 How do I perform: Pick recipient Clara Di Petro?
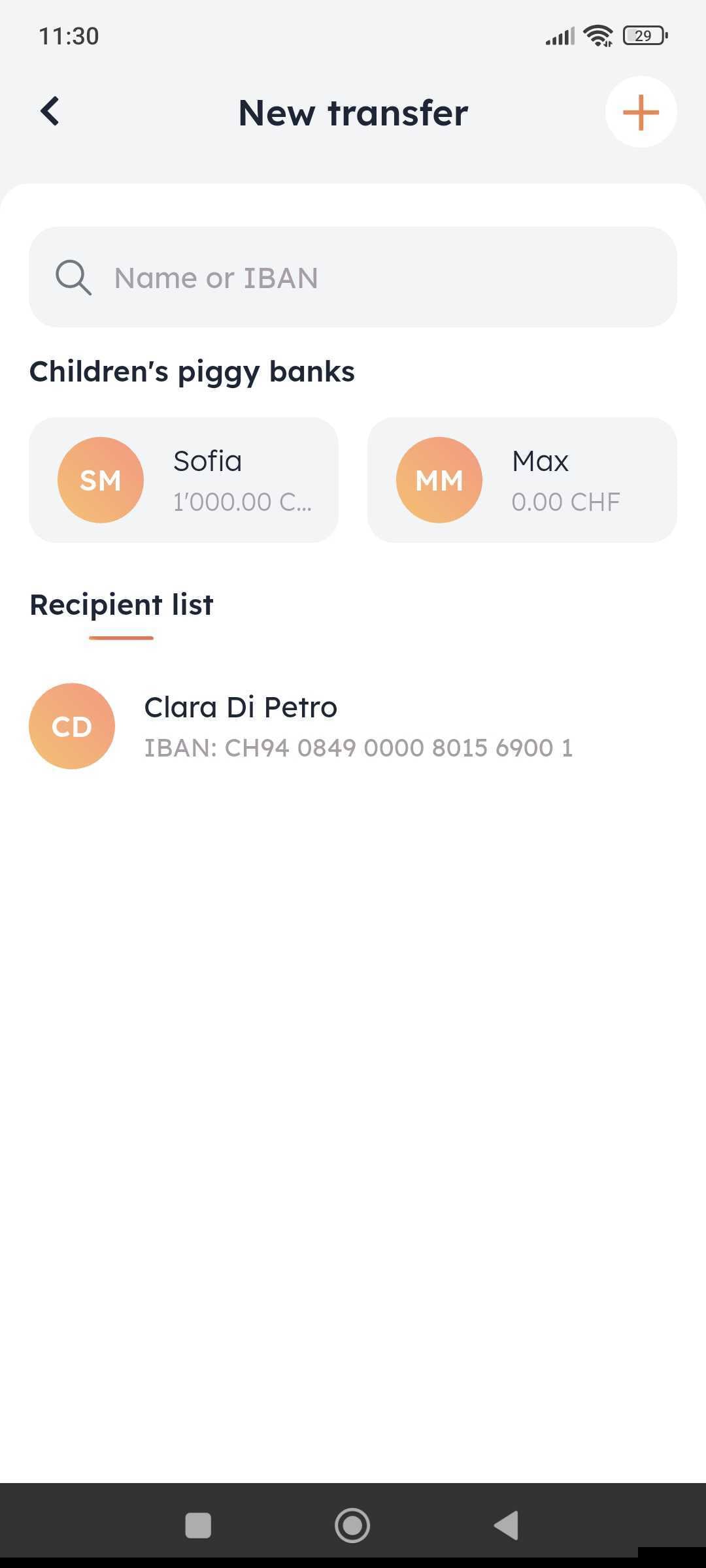[301, 727]
